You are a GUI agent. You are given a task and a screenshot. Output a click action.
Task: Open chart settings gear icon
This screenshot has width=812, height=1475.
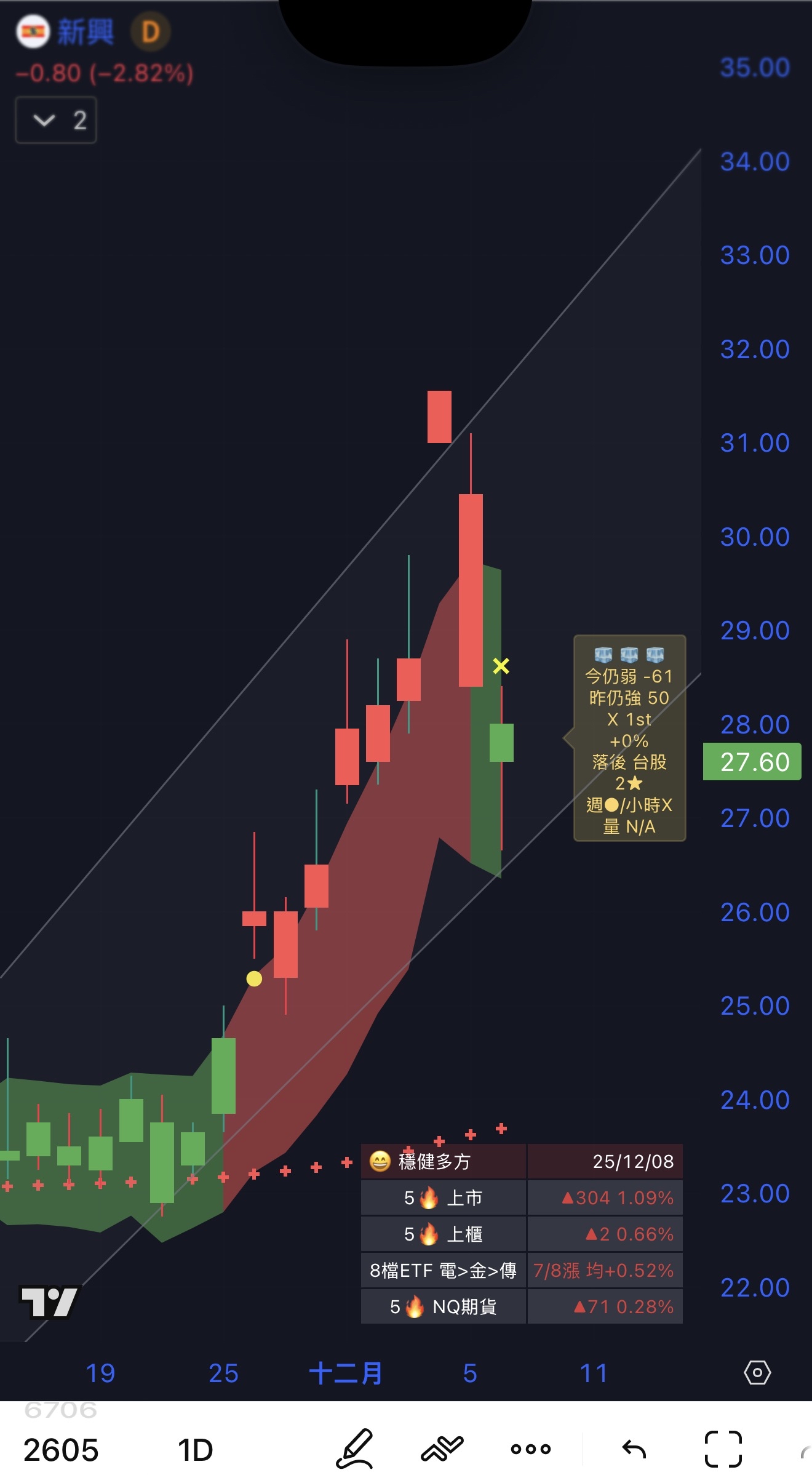tap(757, 1373)
